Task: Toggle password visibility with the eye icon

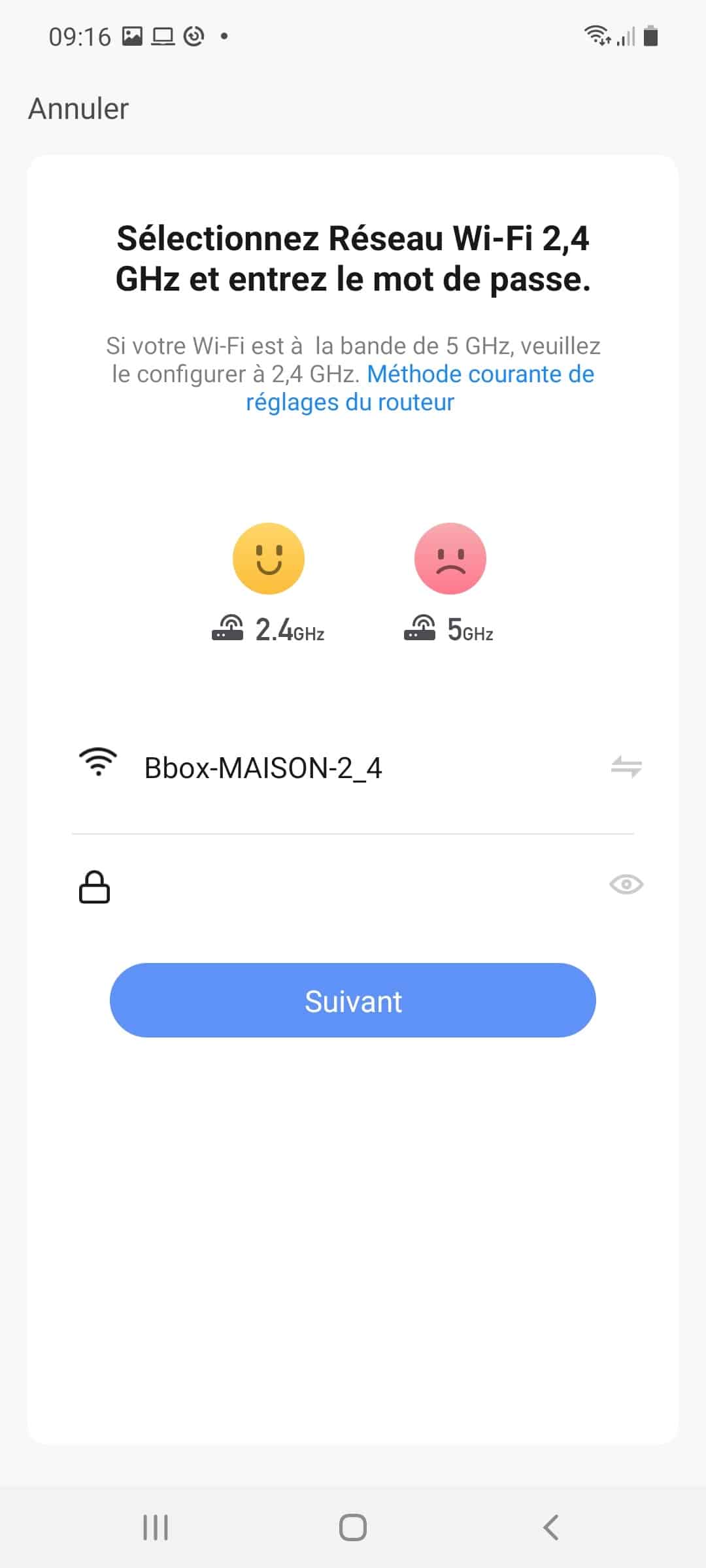Action: click(626, 885)
